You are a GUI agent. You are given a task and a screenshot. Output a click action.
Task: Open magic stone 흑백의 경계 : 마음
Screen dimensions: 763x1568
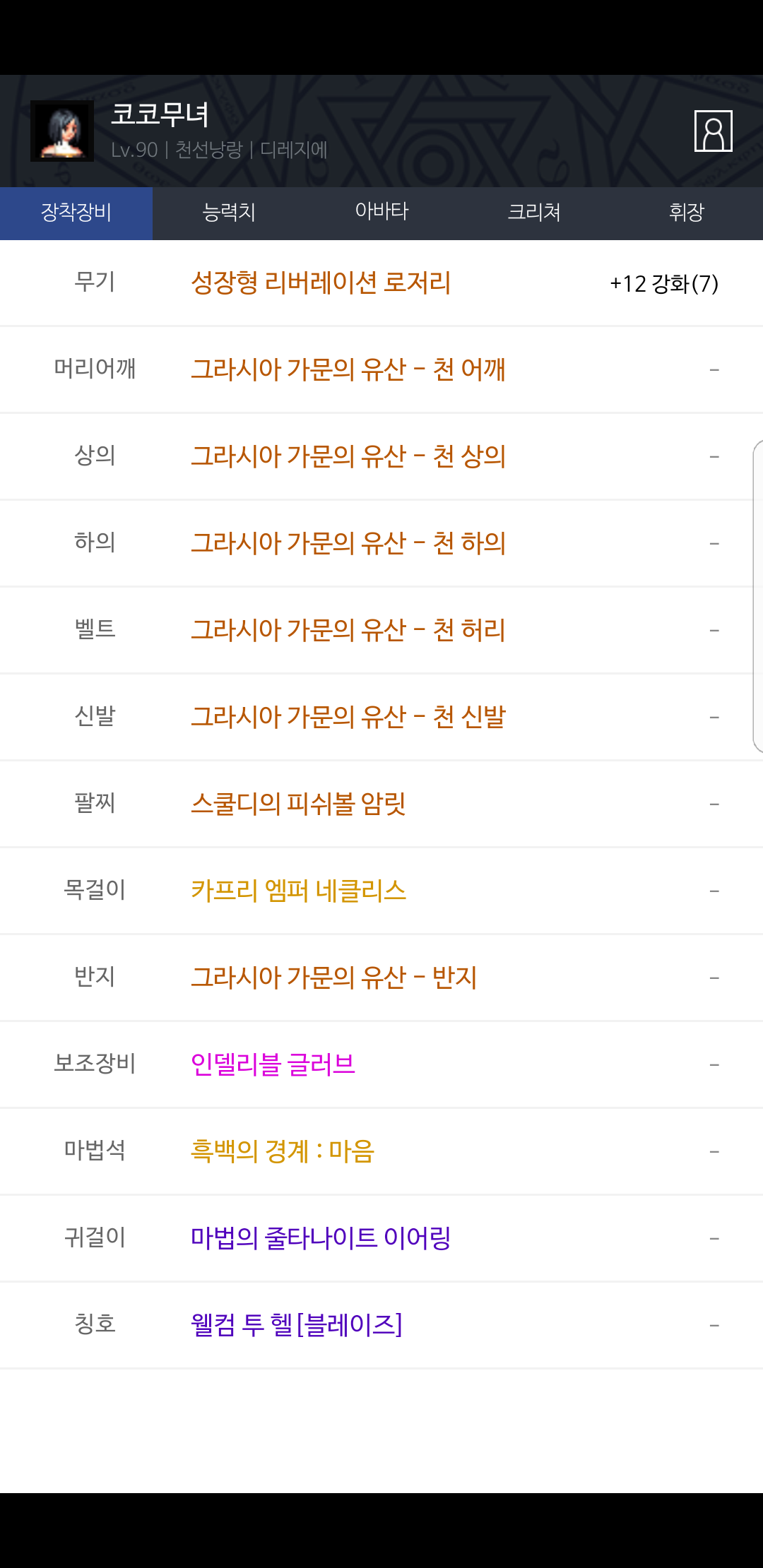[x=283, y=1151]
